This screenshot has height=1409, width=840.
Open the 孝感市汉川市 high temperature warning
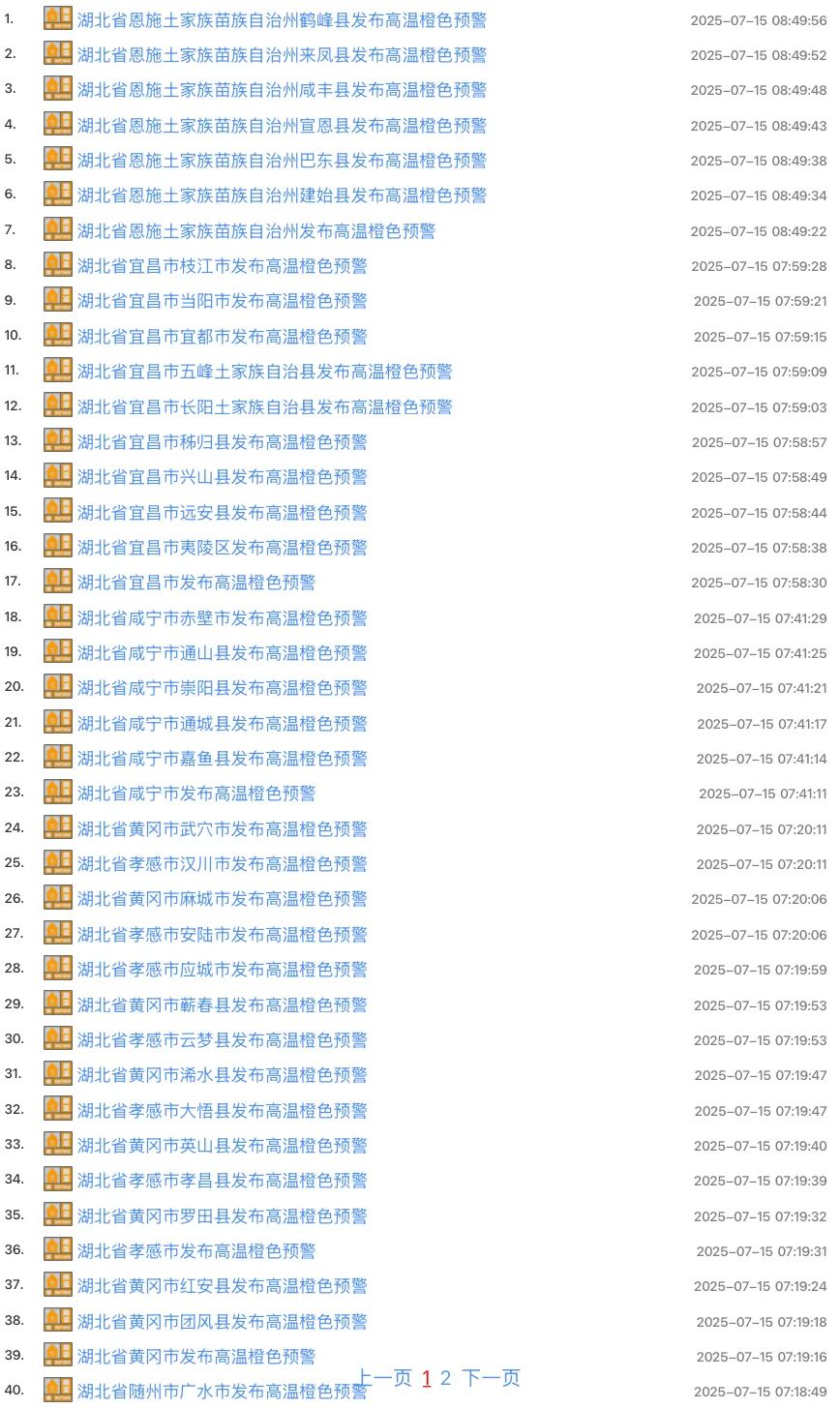coord(222,864)
